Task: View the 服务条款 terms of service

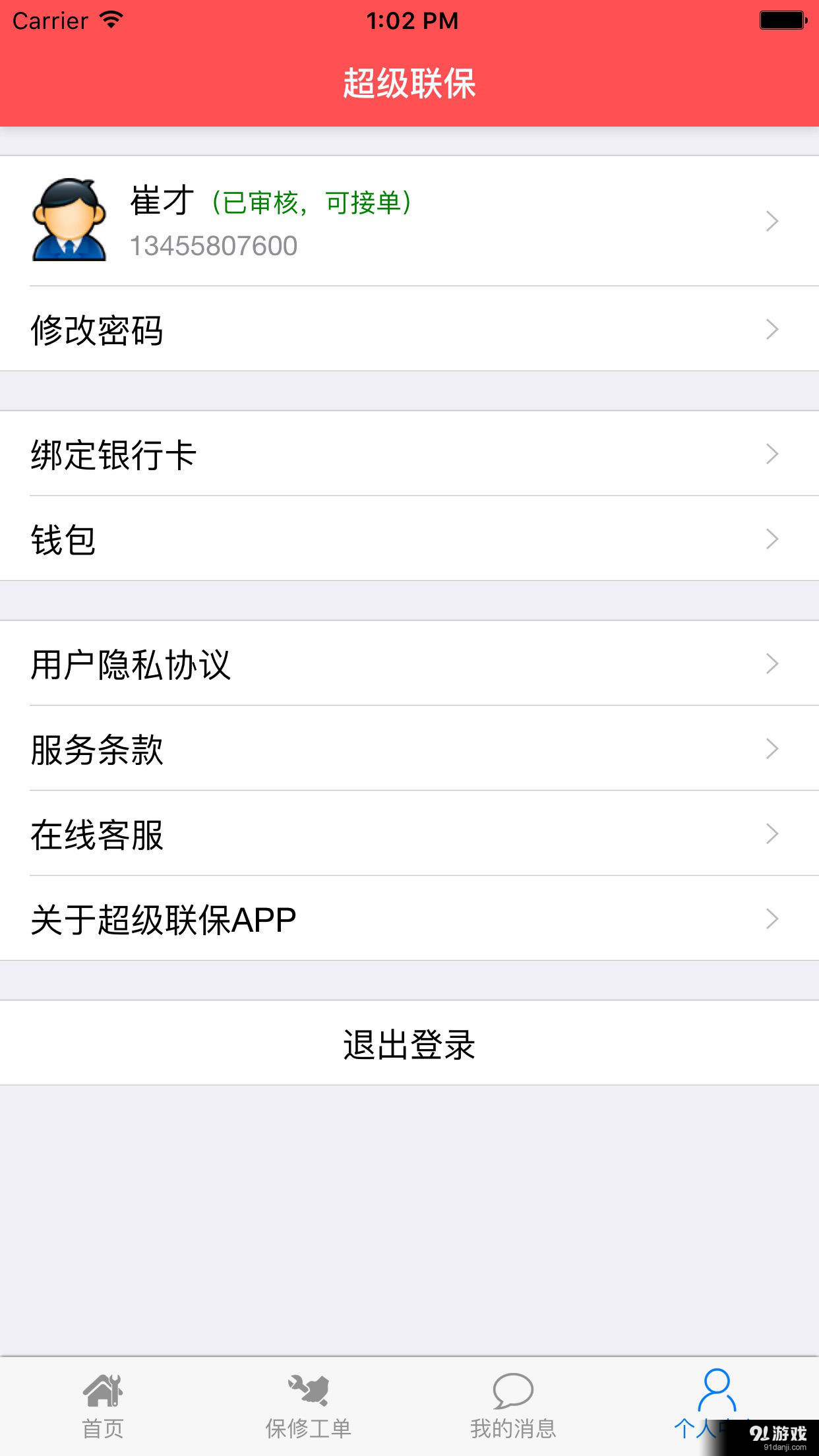Action: [x=97, y=750]
